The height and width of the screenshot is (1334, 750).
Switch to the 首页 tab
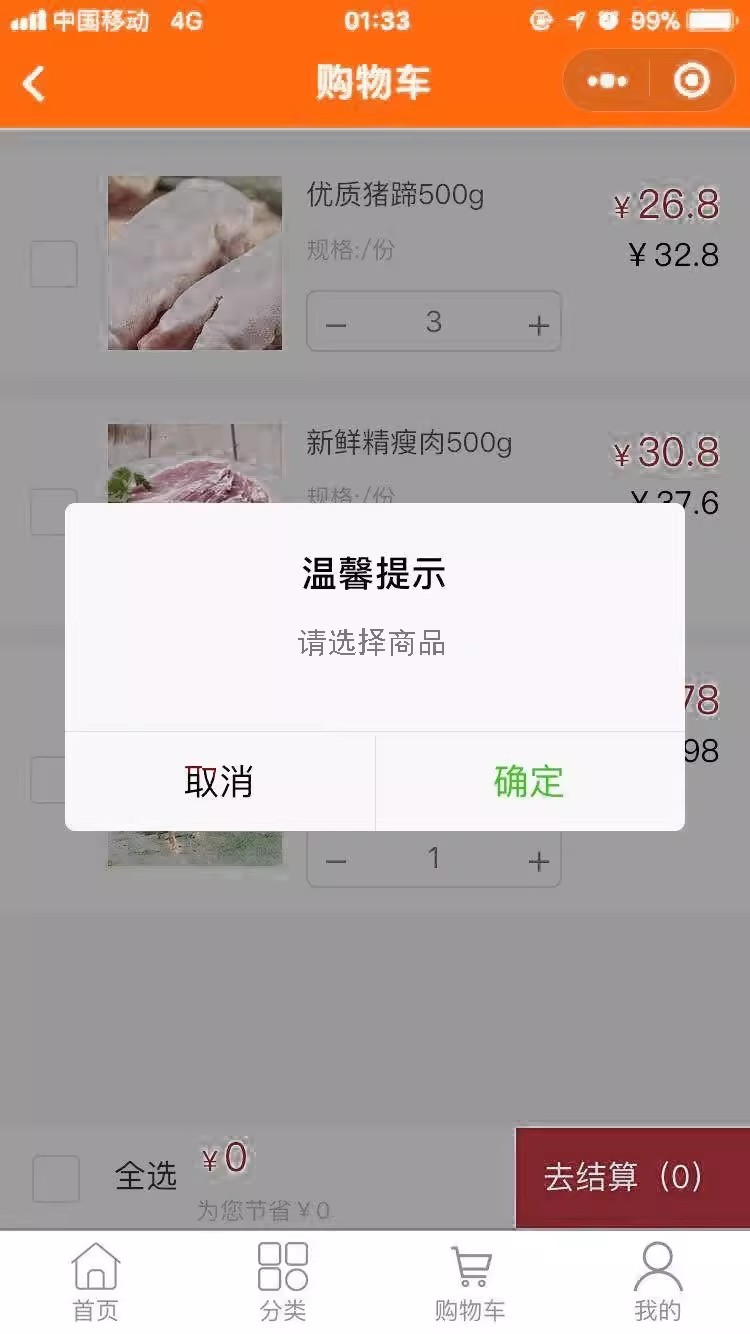(x=95, y=1282)
